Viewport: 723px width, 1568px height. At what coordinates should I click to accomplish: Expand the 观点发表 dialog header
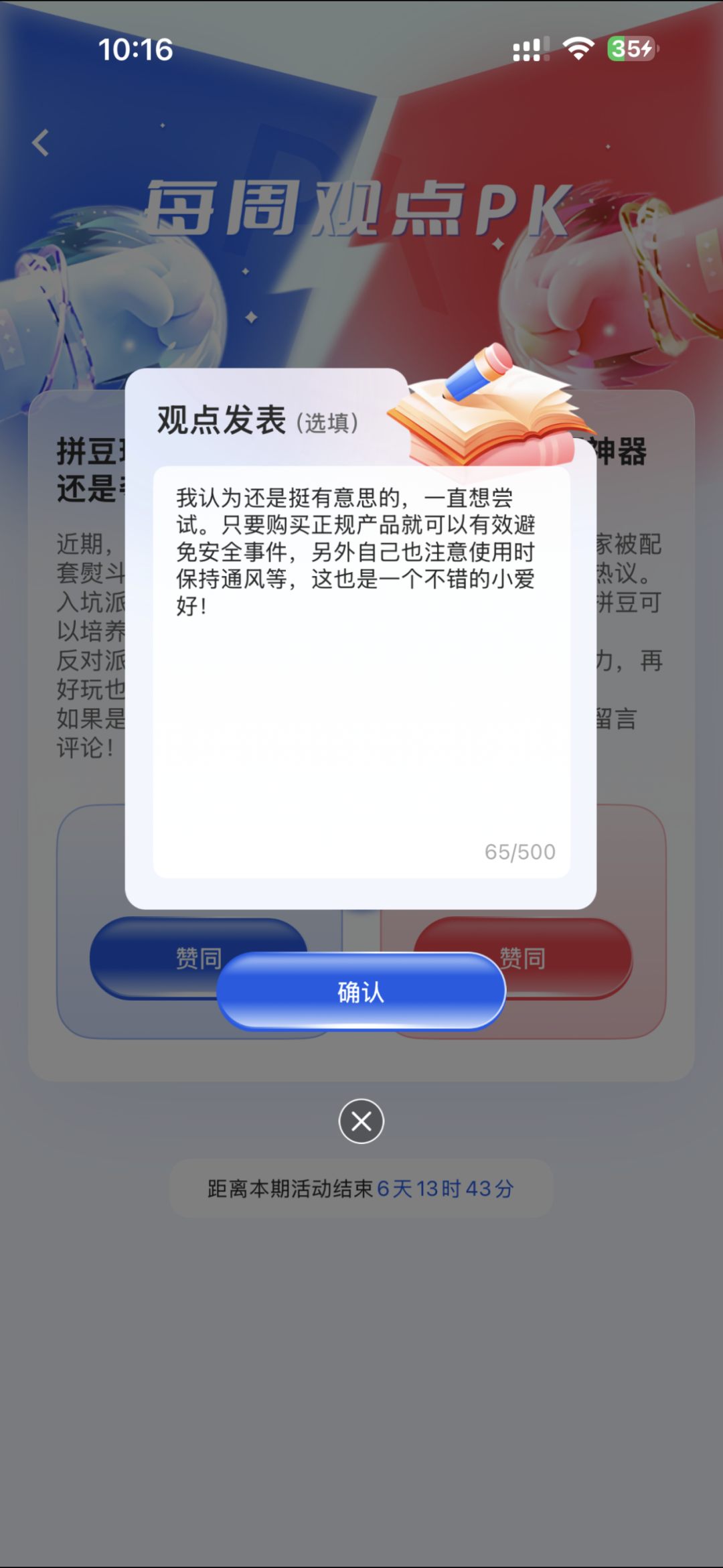[x=224, y=422]
